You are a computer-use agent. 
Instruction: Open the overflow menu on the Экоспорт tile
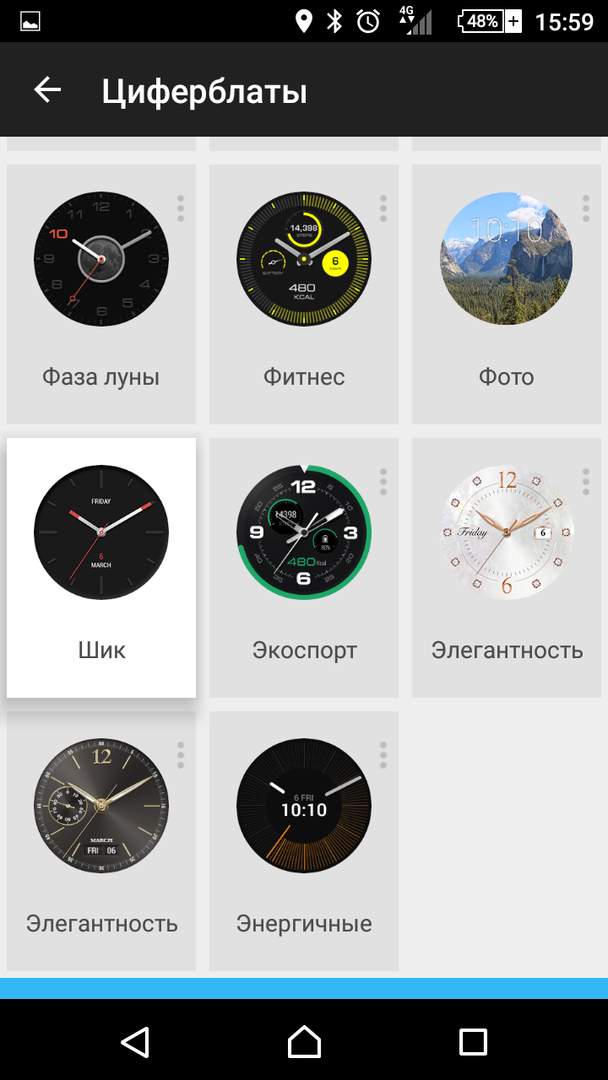tap(383, 482)
